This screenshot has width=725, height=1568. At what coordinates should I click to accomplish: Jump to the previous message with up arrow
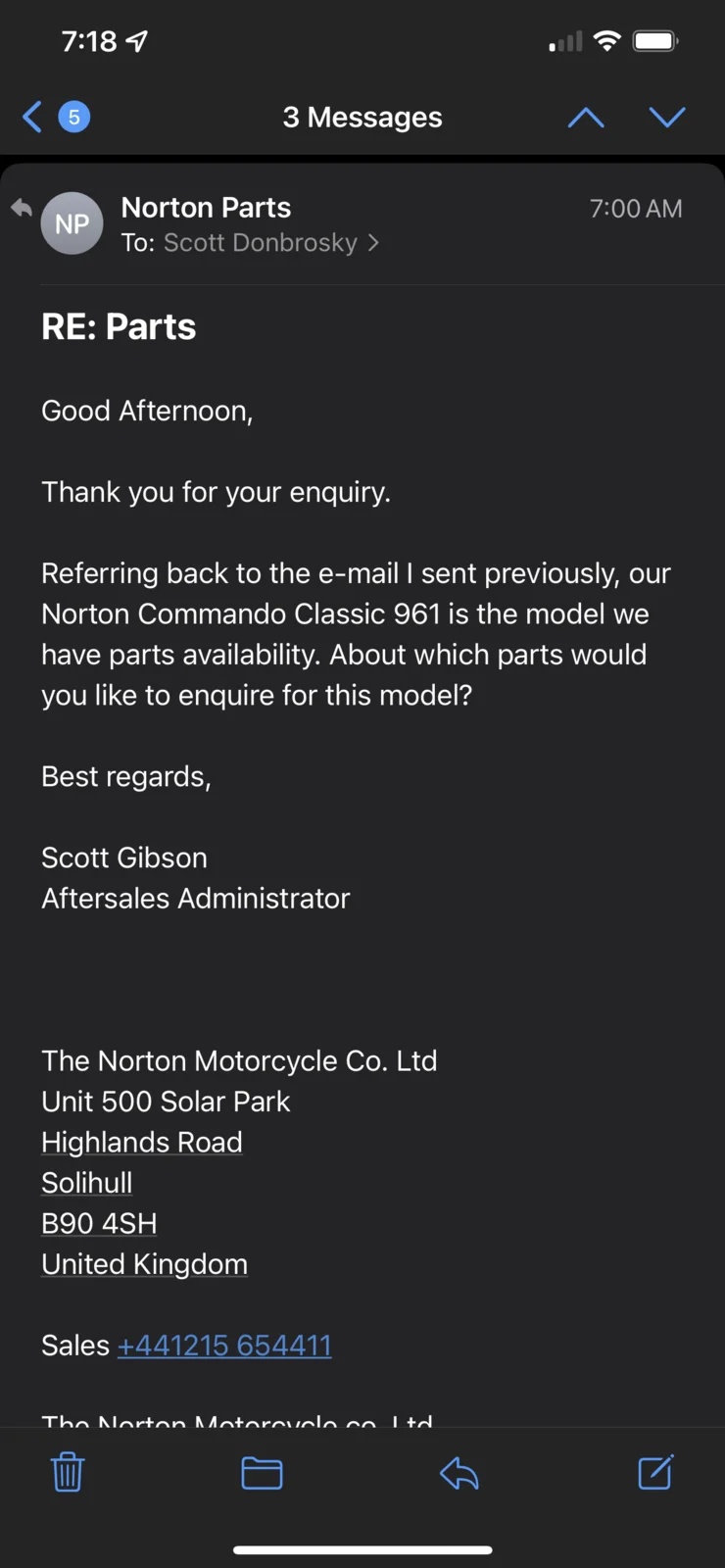pyautogui.click(x=586, y=118)
